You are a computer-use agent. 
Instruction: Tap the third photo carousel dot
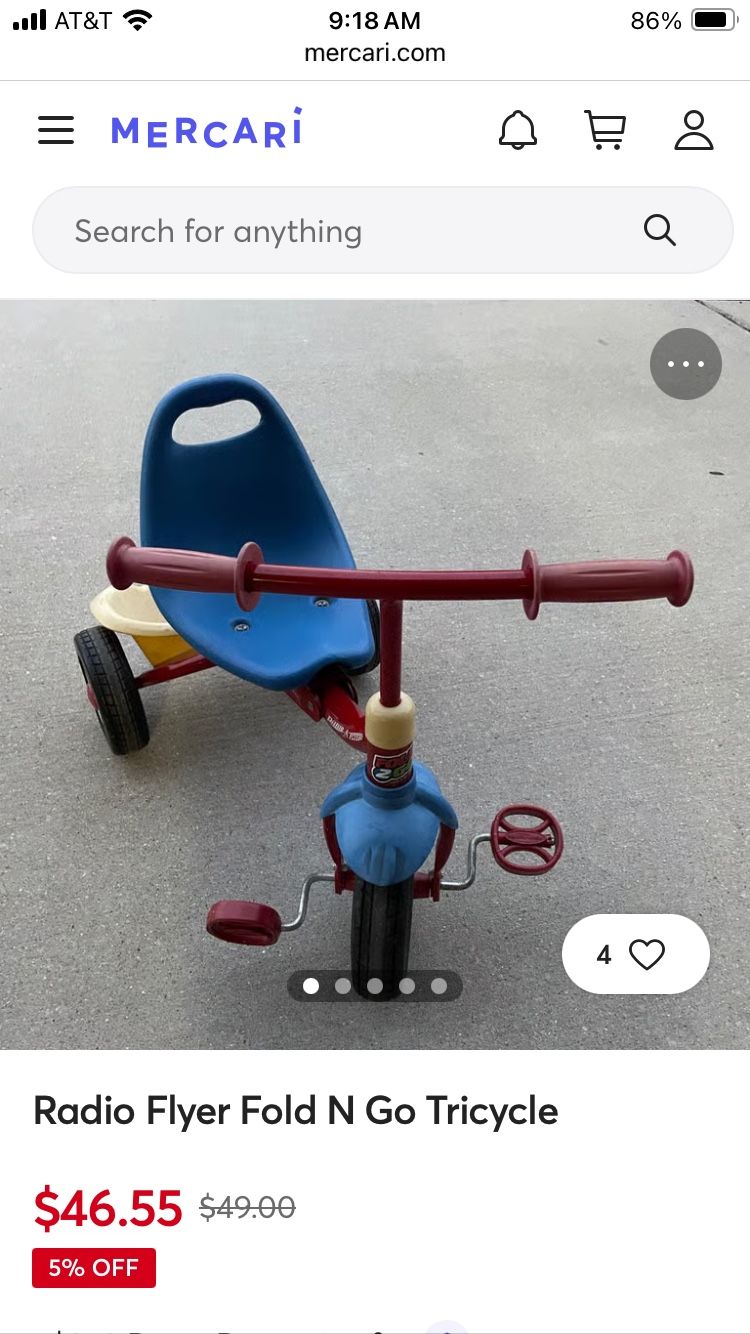point(375,986)
